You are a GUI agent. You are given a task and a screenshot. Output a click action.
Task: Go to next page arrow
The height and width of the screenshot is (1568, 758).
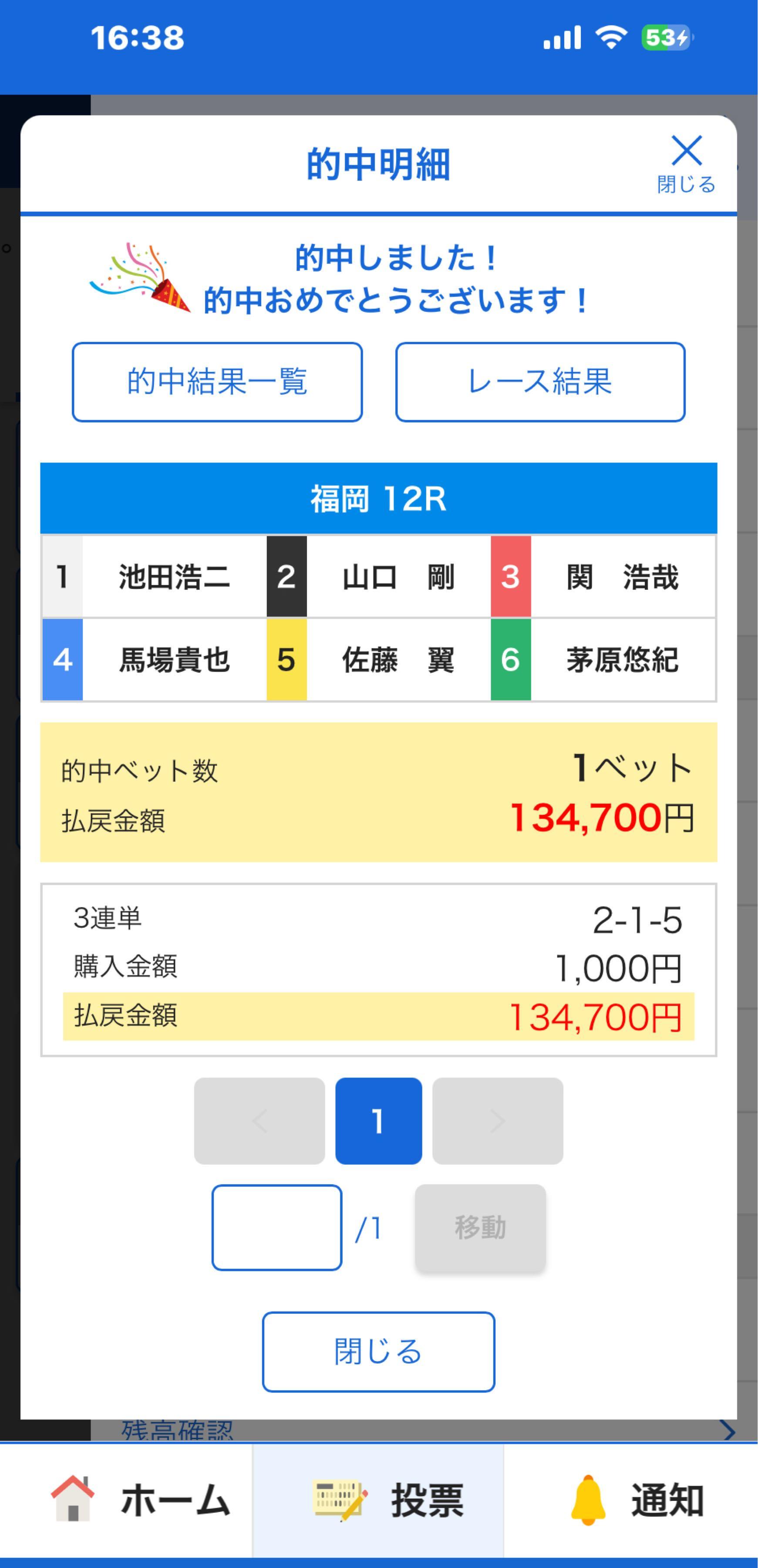coord(498,1121)
